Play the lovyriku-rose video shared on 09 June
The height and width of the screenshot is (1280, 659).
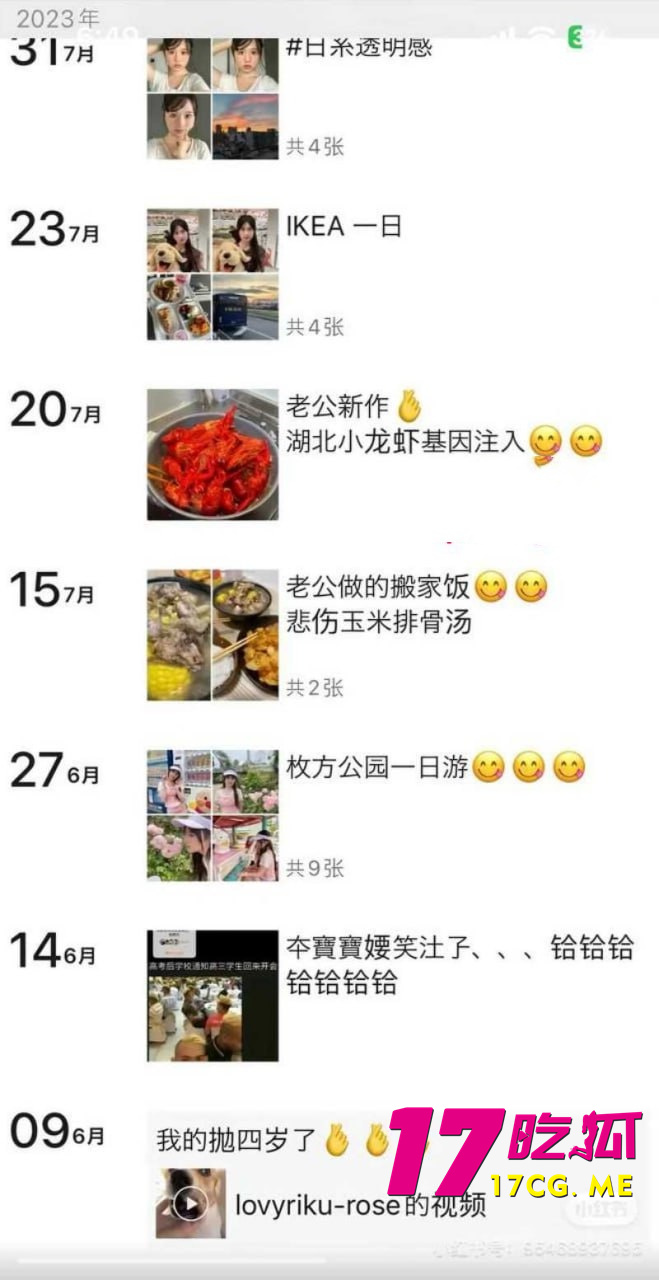click(190, 1203)
